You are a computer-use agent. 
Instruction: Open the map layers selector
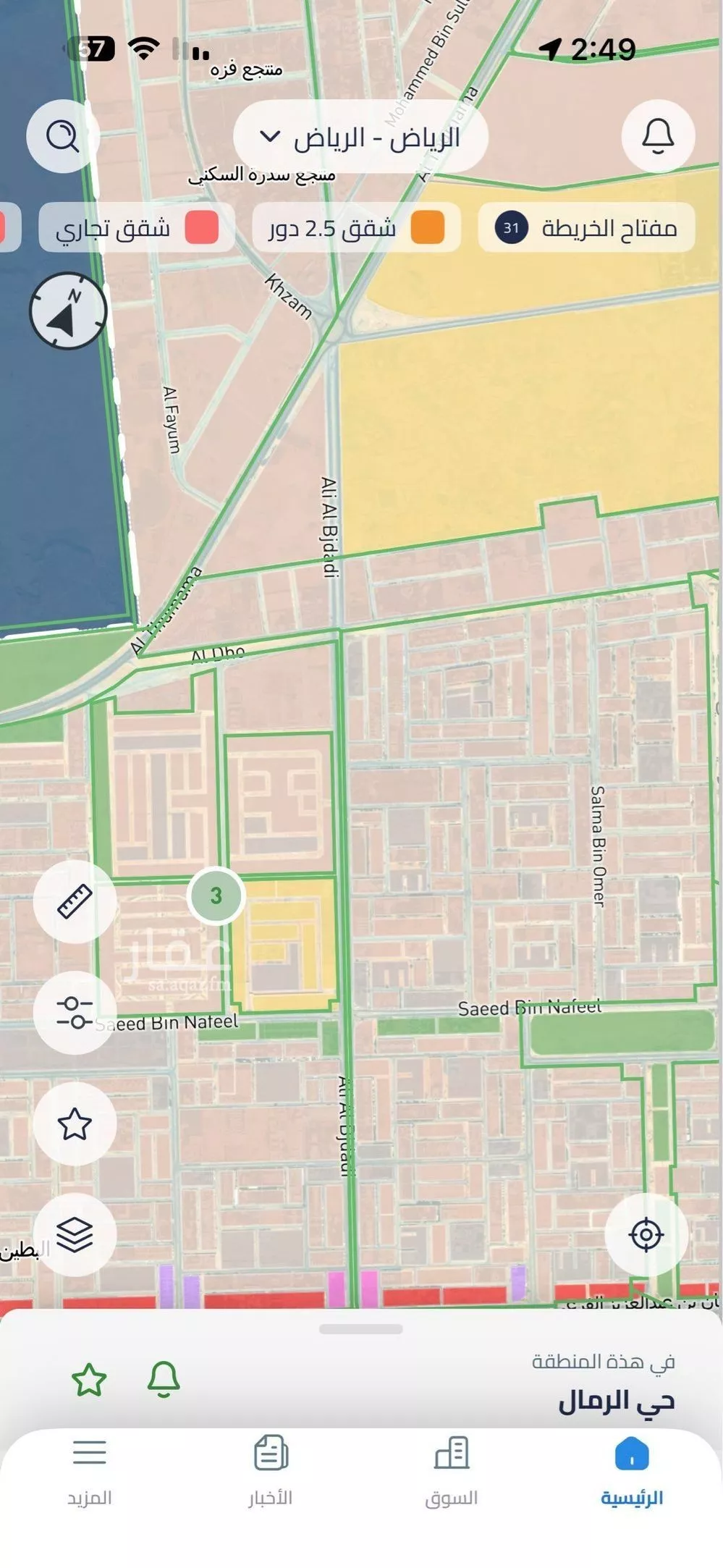[x=75, y=1235]
